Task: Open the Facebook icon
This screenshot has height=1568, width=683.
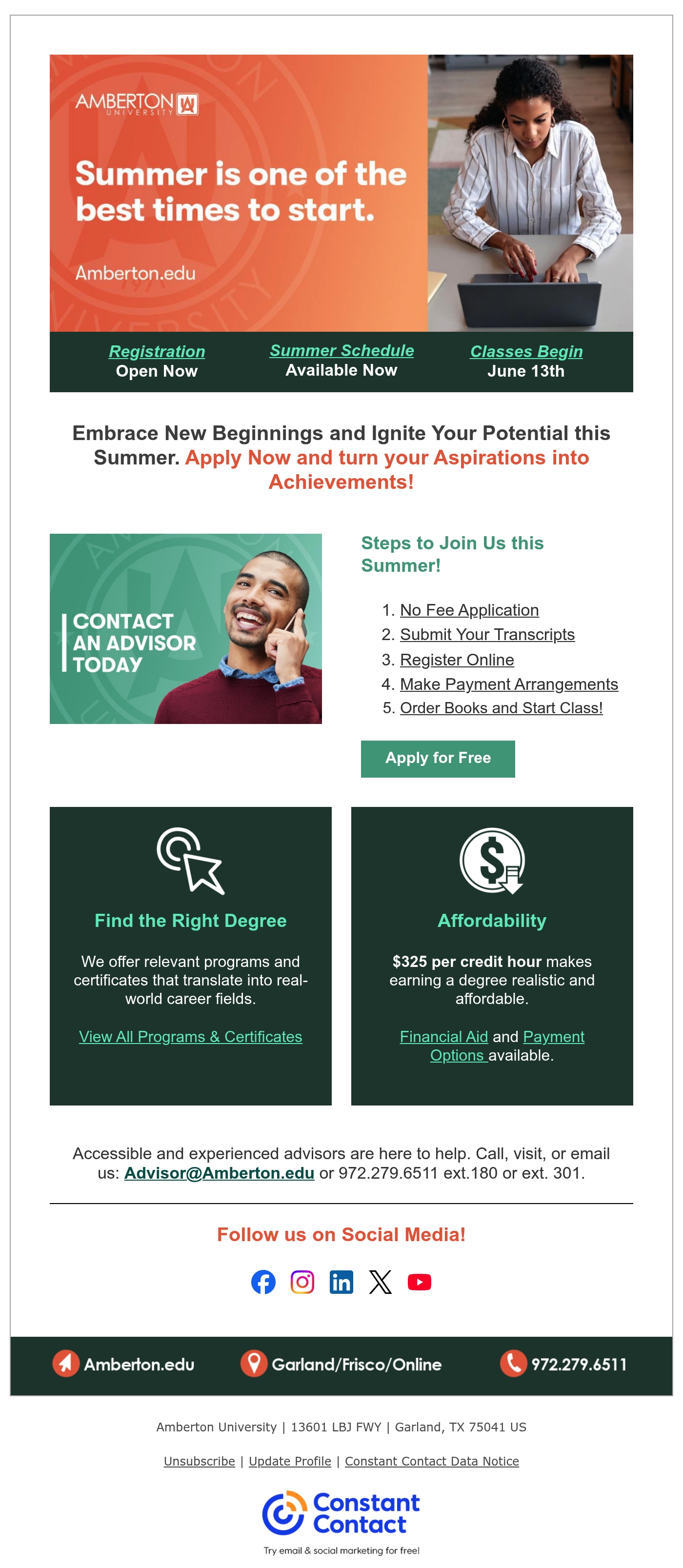Action: [263, 1282]
